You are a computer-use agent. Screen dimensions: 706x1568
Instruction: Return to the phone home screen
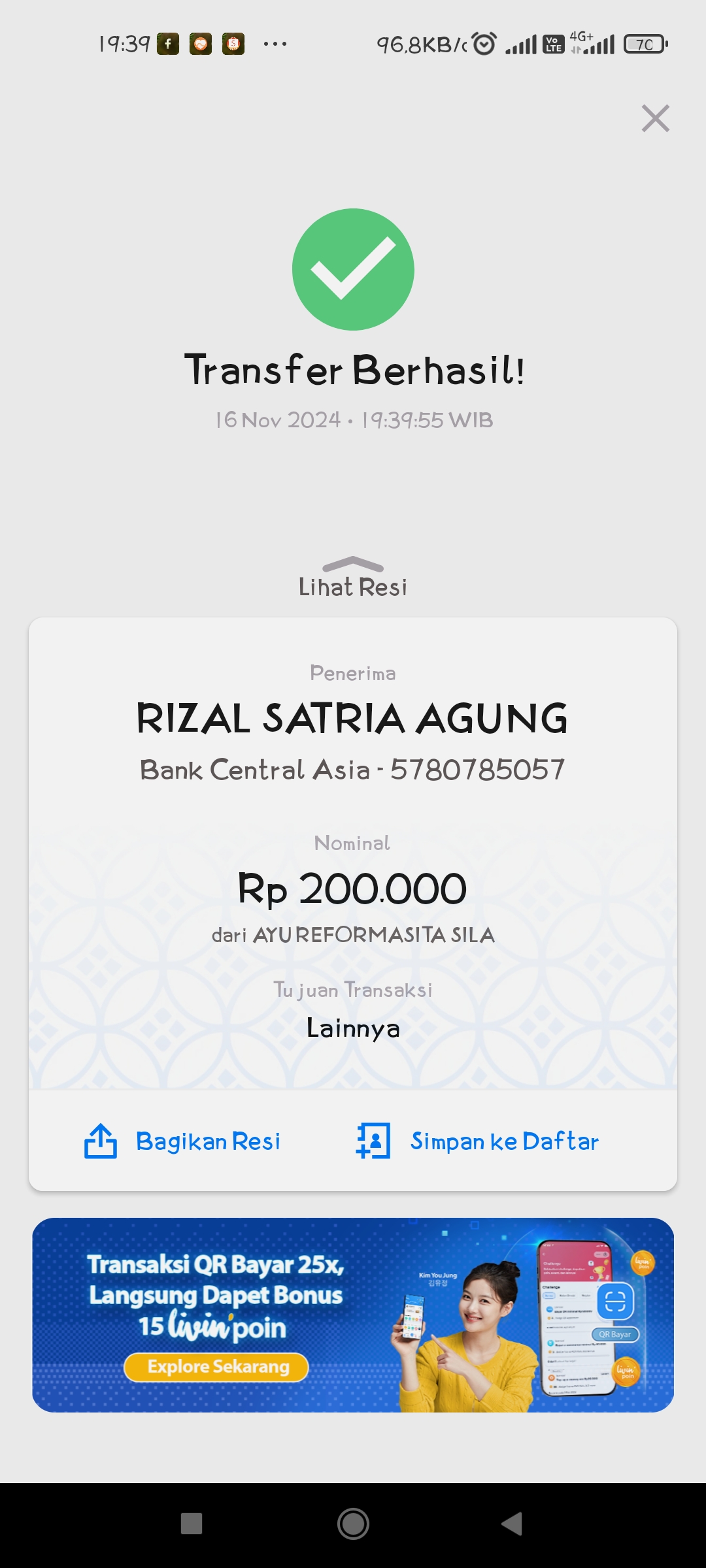click(x=353, y=1524)
